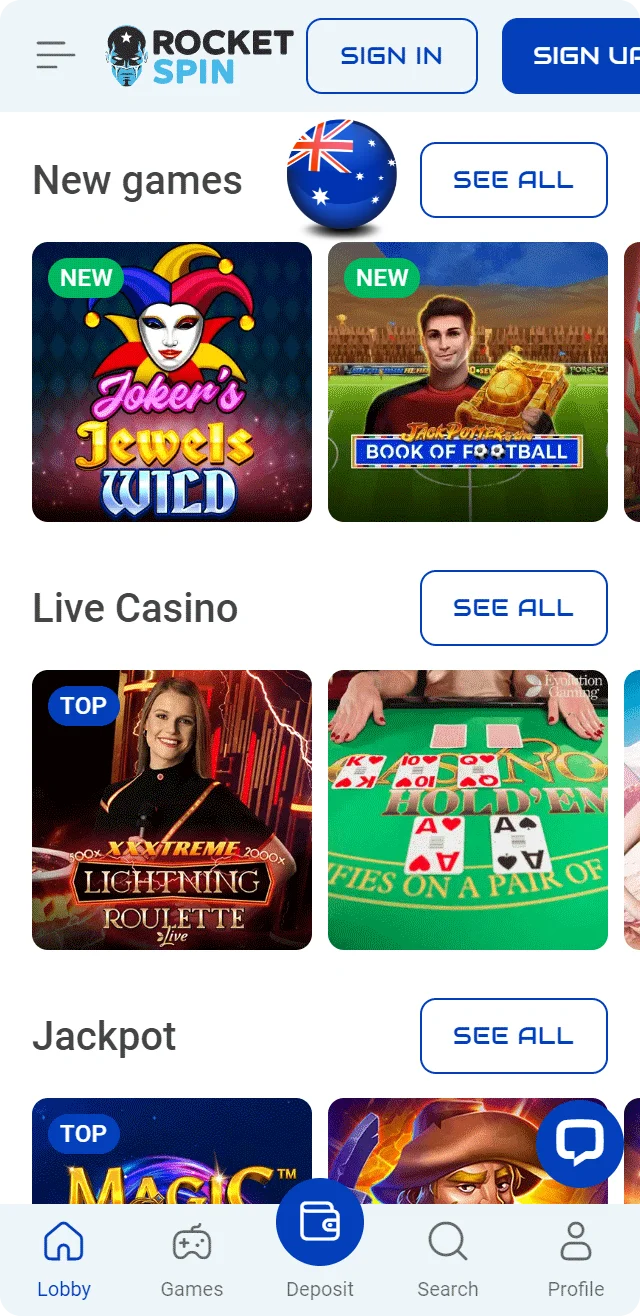See all Jackpot games
Image resolution: width=640 pixels, height=1316 pixels.
[513, 1036]
